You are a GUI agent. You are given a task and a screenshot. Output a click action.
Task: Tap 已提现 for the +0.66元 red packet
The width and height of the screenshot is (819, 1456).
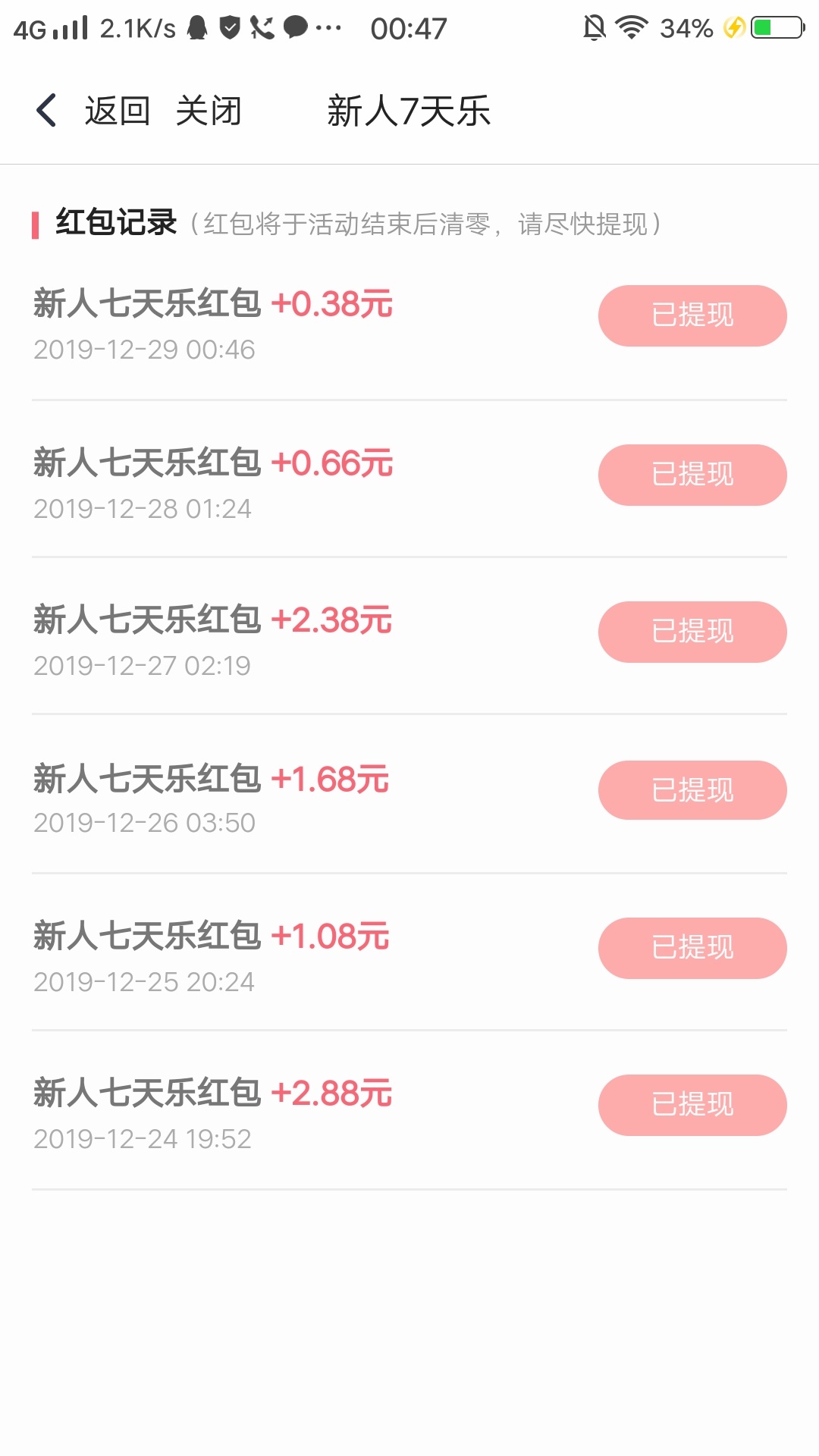pos(692,475)
